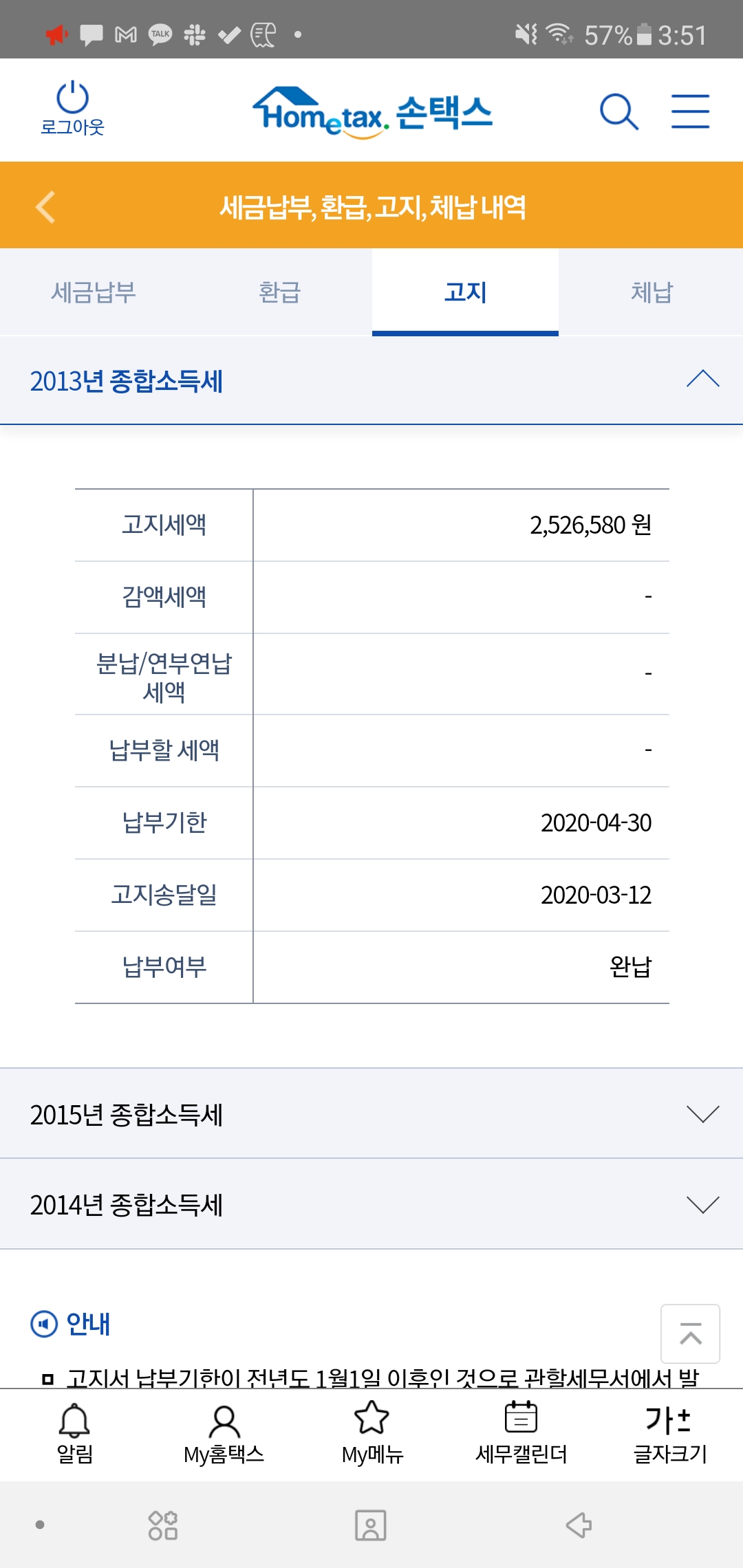The height and width of the screenshot is (1568, 743).
Task: Tap the scroll-to-top arrow button
Action: pos(690,1333)
